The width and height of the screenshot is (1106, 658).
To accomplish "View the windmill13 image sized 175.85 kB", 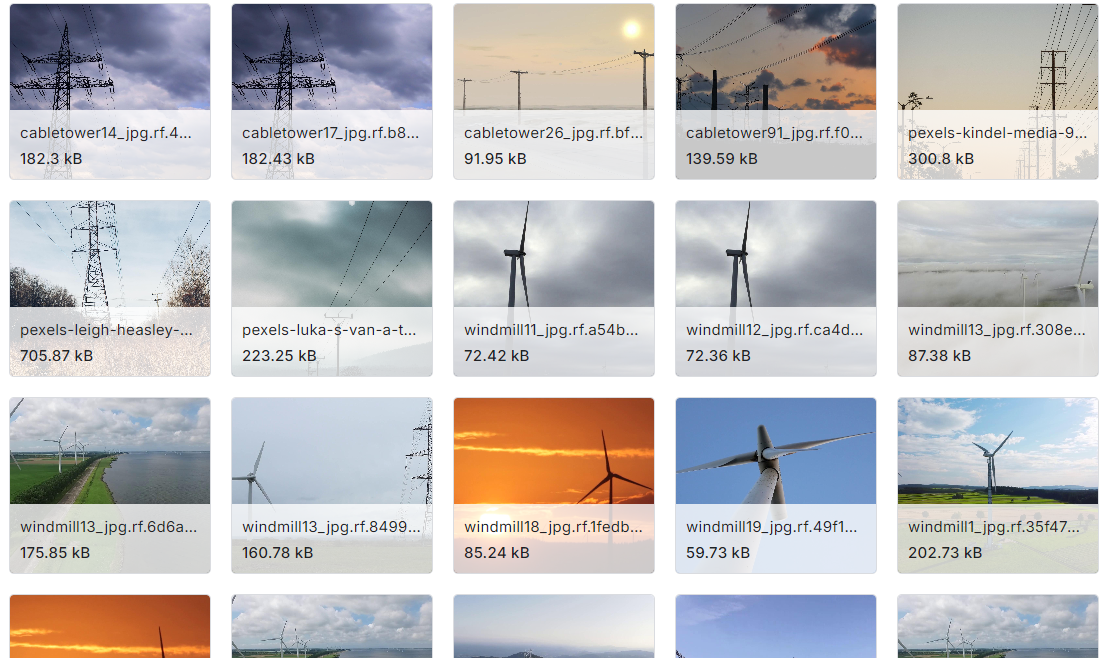I will [110, 485].
